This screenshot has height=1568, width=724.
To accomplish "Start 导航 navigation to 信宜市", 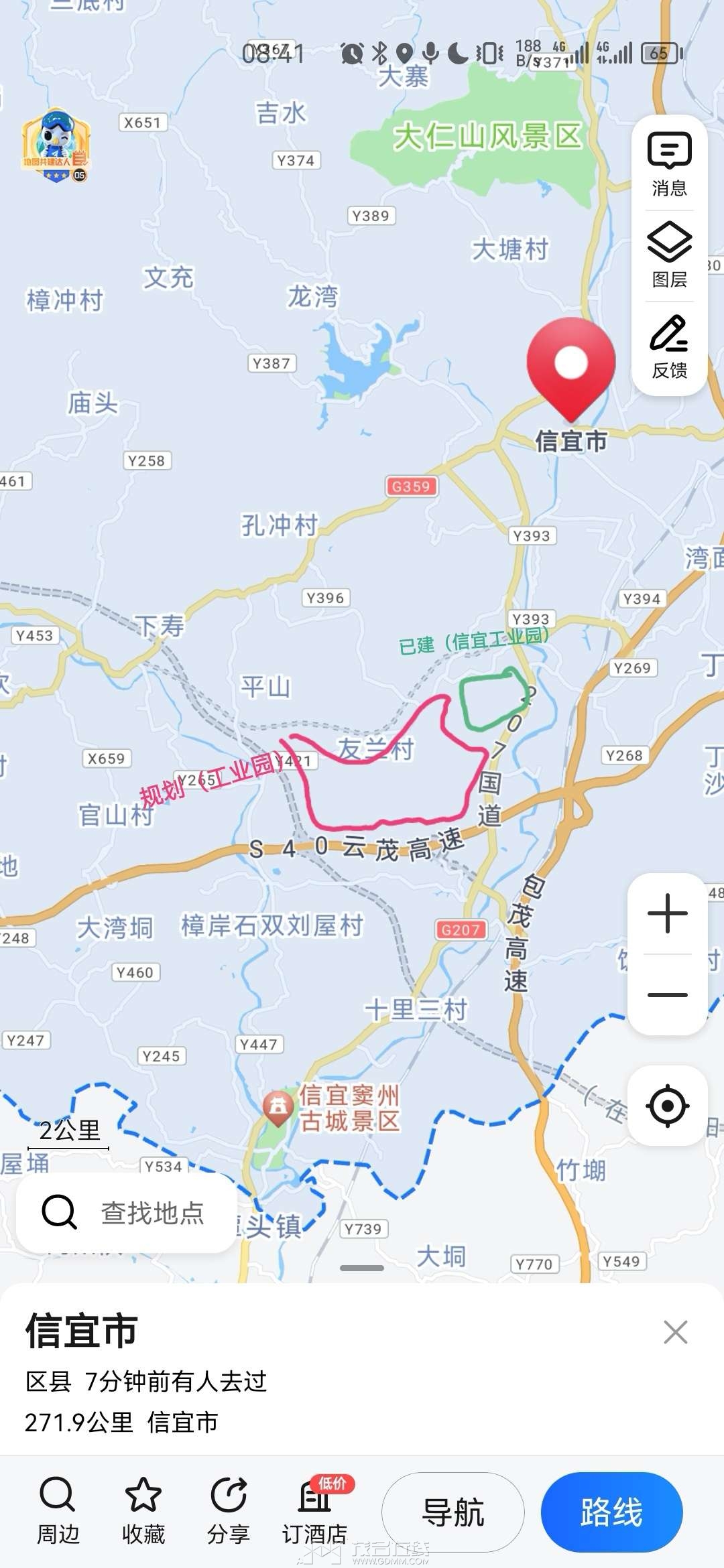I will pyautogui.click(x=453, y=1512).
